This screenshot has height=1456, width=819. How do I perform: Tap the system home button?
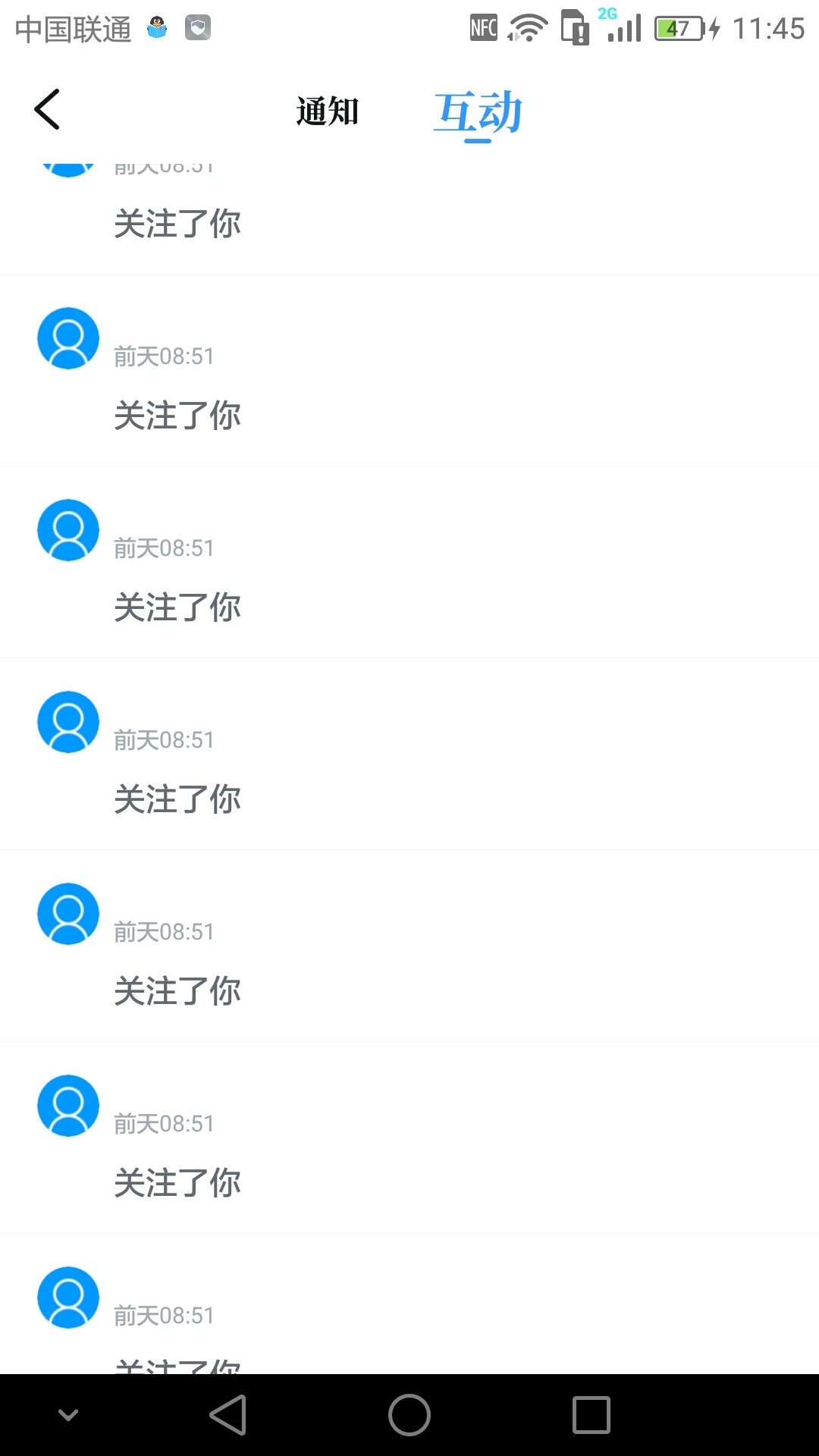[409, 1415]
